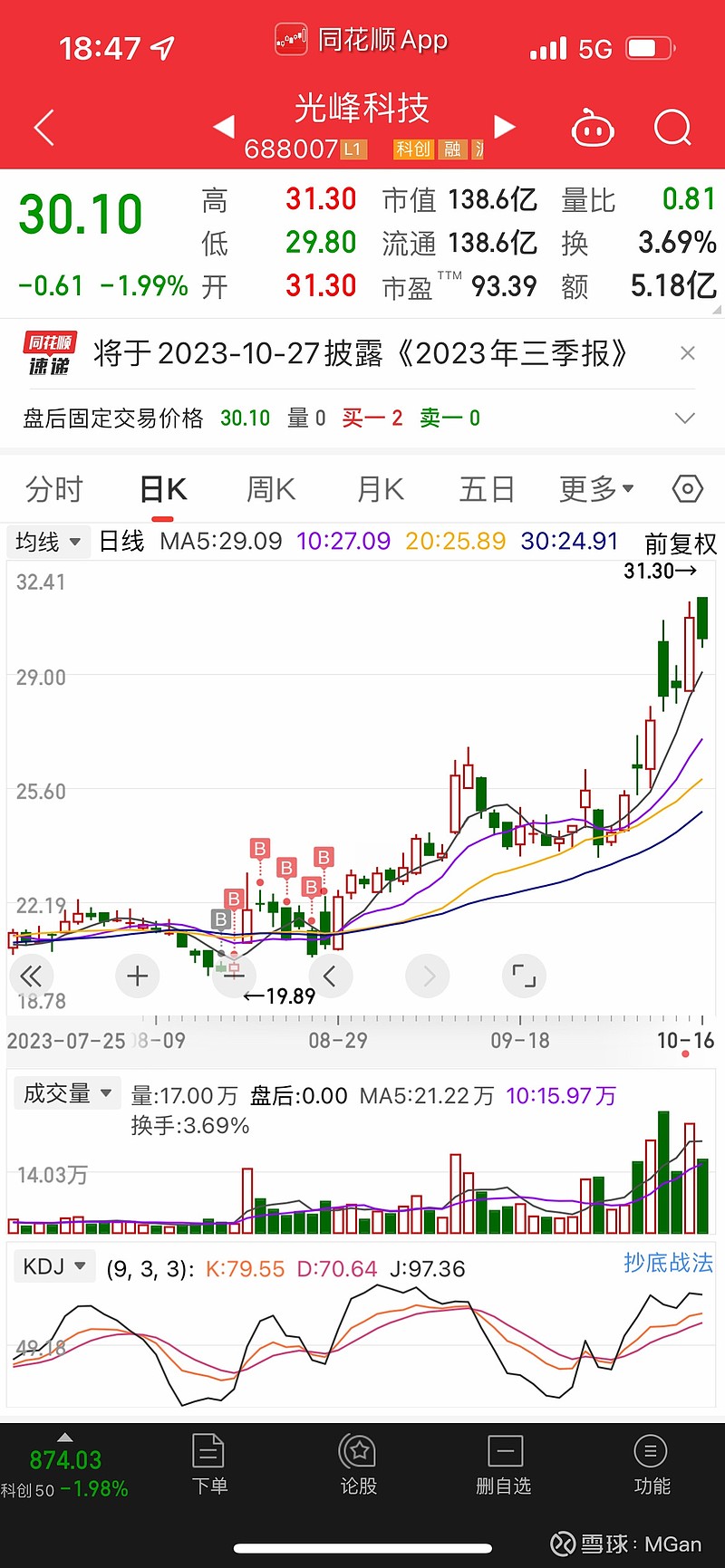Select the 周K tab

coord(271,489)
